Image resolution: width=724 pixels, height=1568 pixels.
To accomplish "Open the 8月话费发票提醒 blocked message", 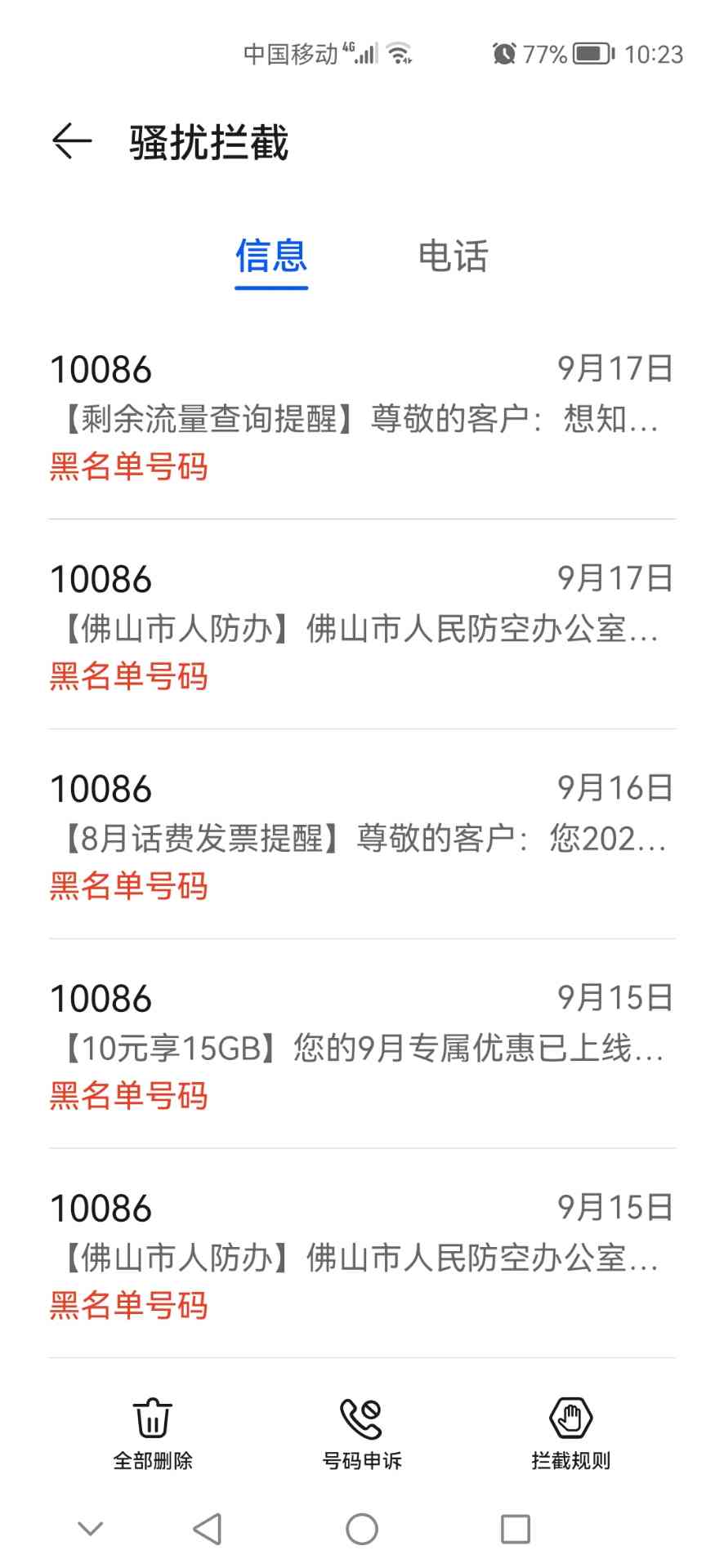I will point(361,837).
